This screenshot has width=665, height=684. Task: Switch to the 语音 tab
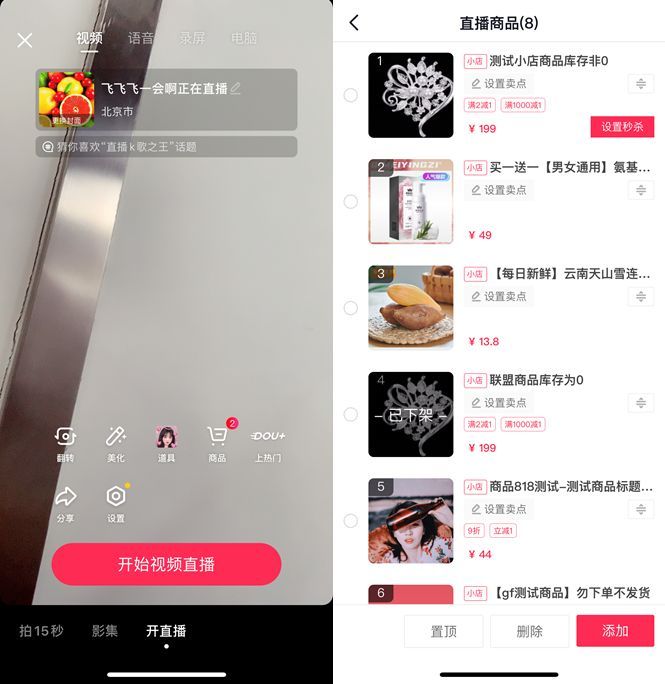pyautogui.click(x=141, y=39)
